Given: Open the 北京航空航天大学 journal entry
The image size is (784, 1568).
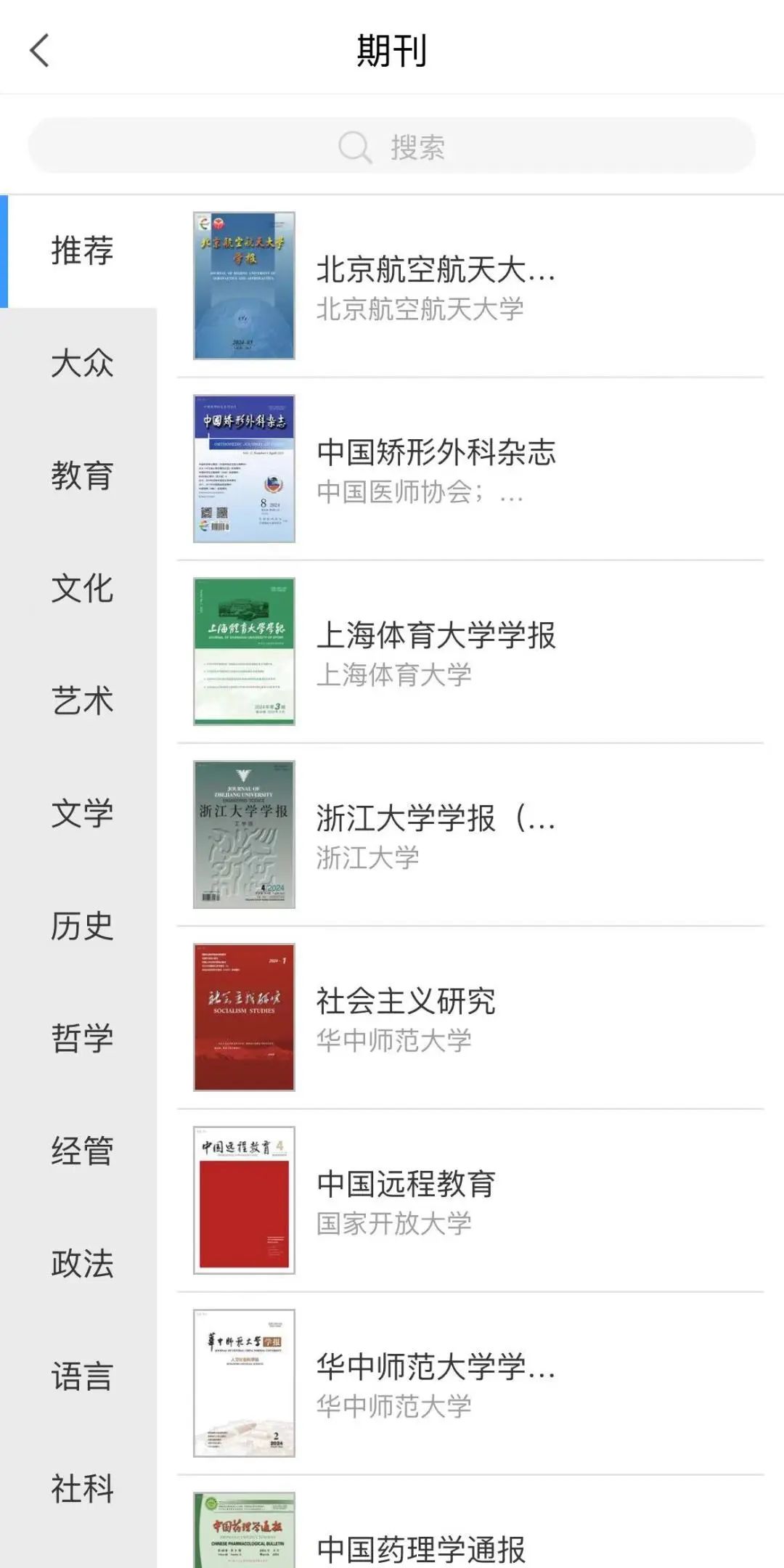Looking at the screenshot, I should click(436, 286).
